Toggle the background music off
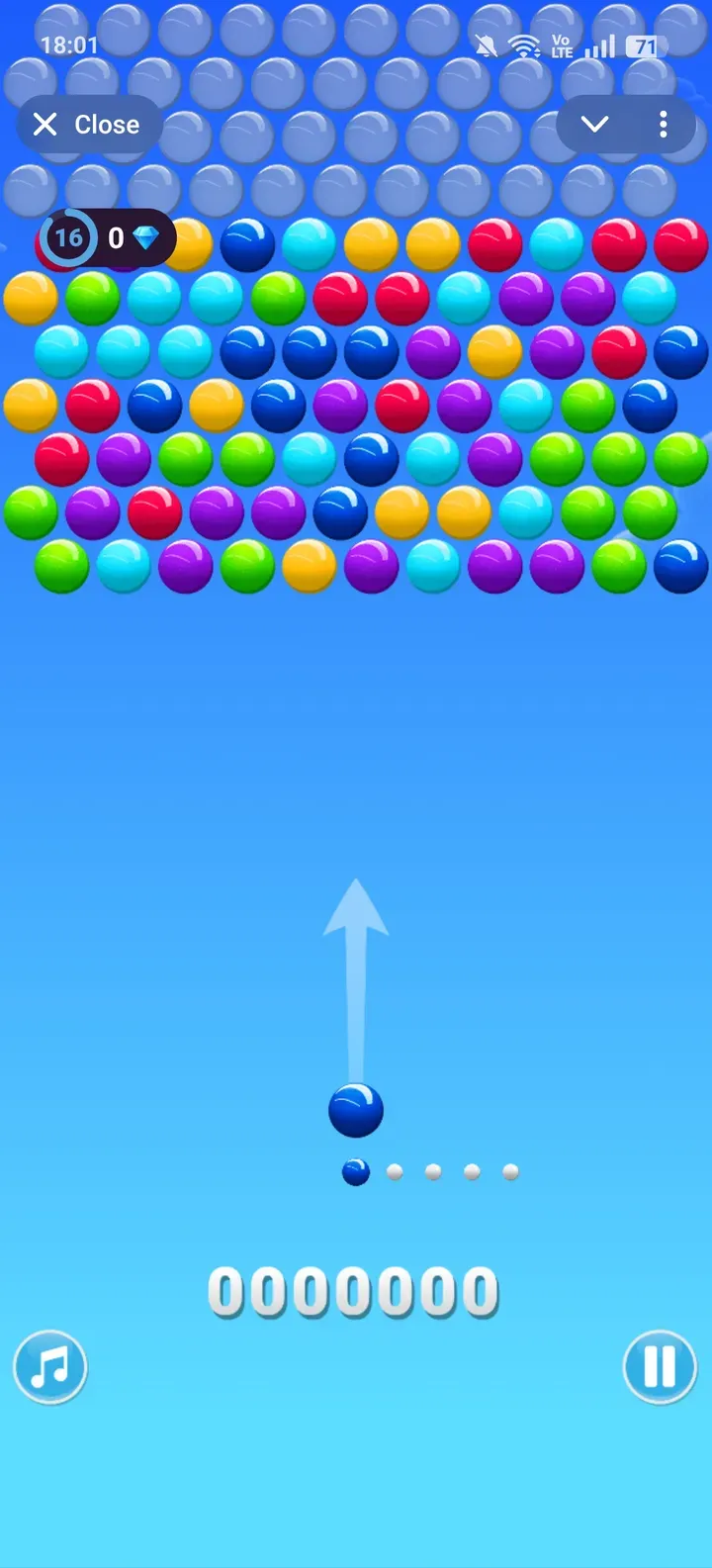 point(50,1367)
